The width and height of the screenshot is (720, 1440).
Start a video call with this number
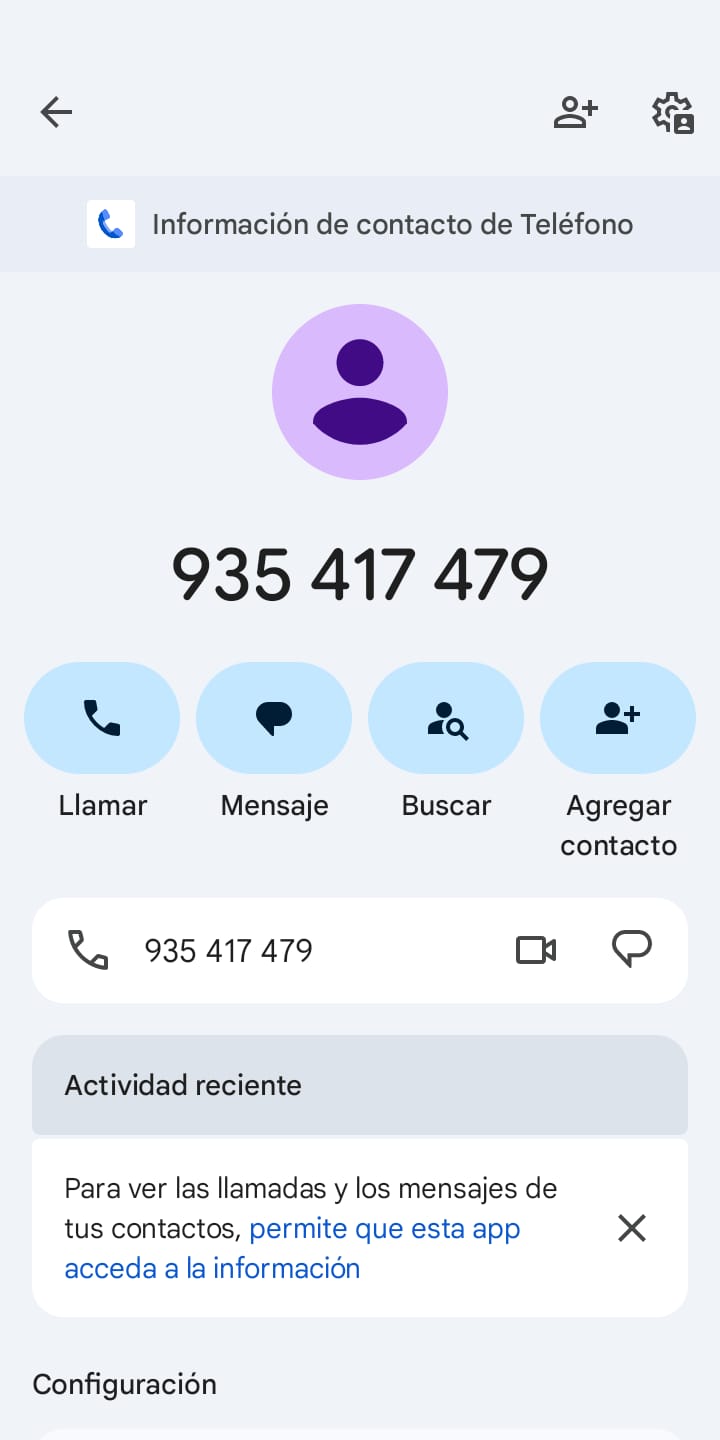(x=536, y=950)
